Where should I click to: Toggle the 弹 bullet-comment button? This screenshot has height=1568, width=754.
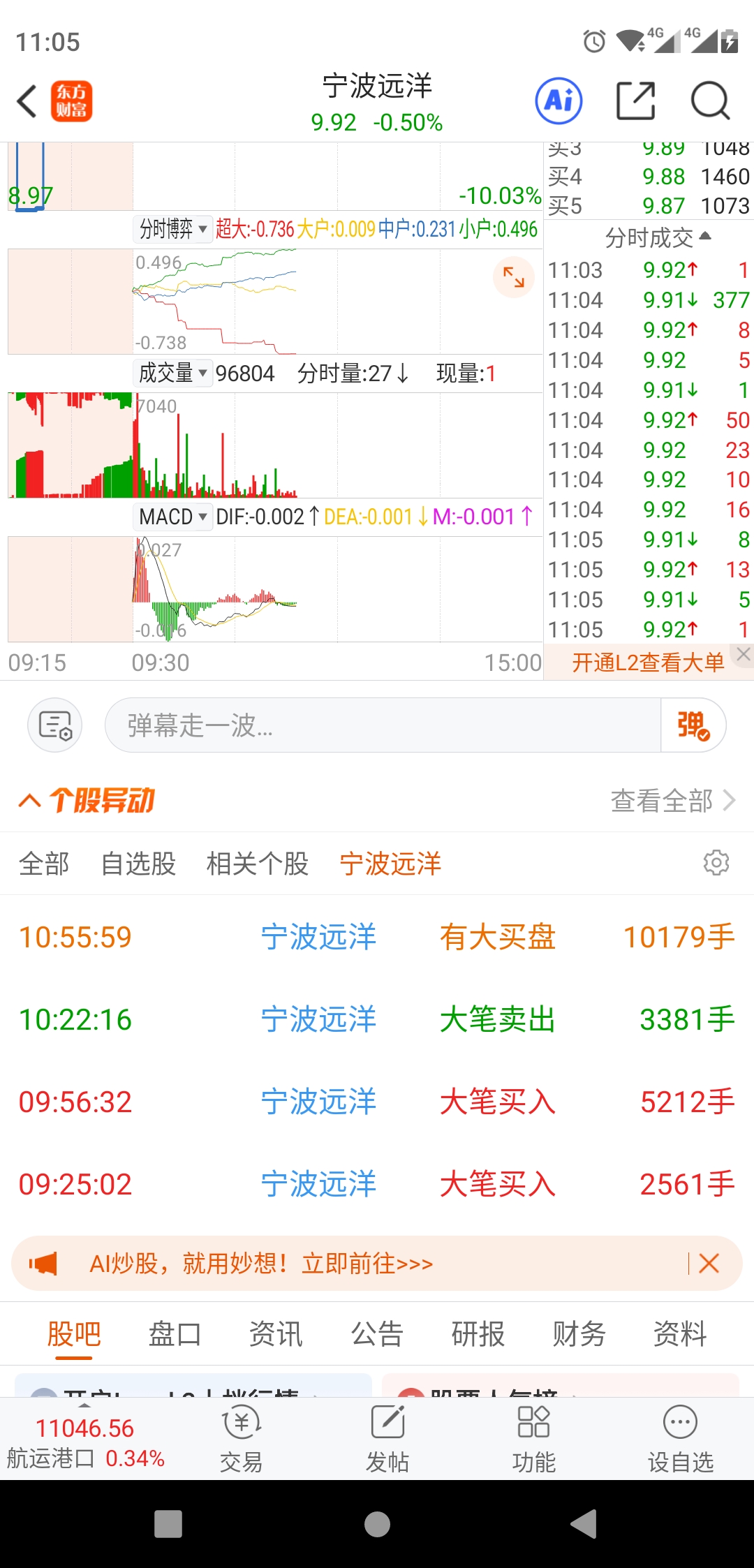(x=693, y=725)
